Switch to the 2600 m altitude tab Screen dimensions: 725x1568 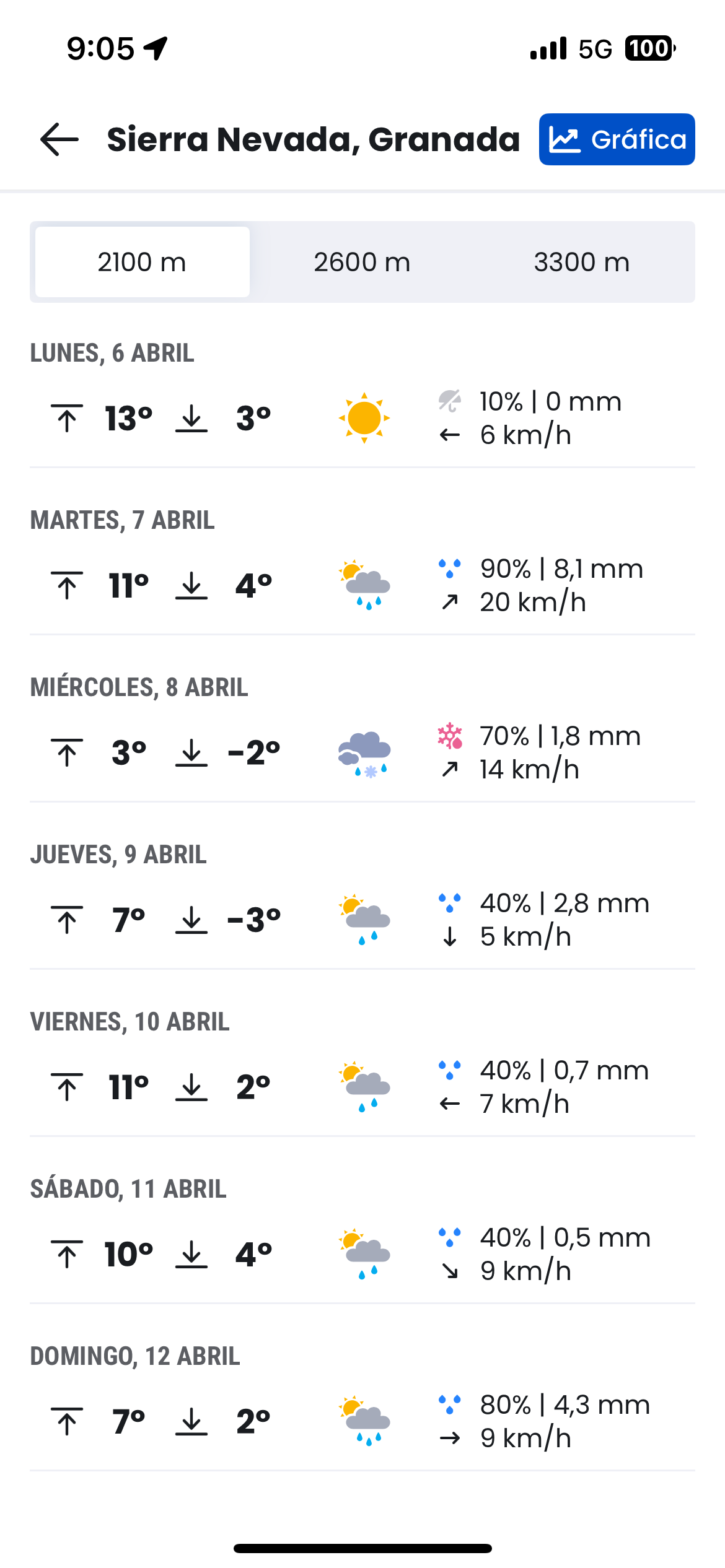362,262
